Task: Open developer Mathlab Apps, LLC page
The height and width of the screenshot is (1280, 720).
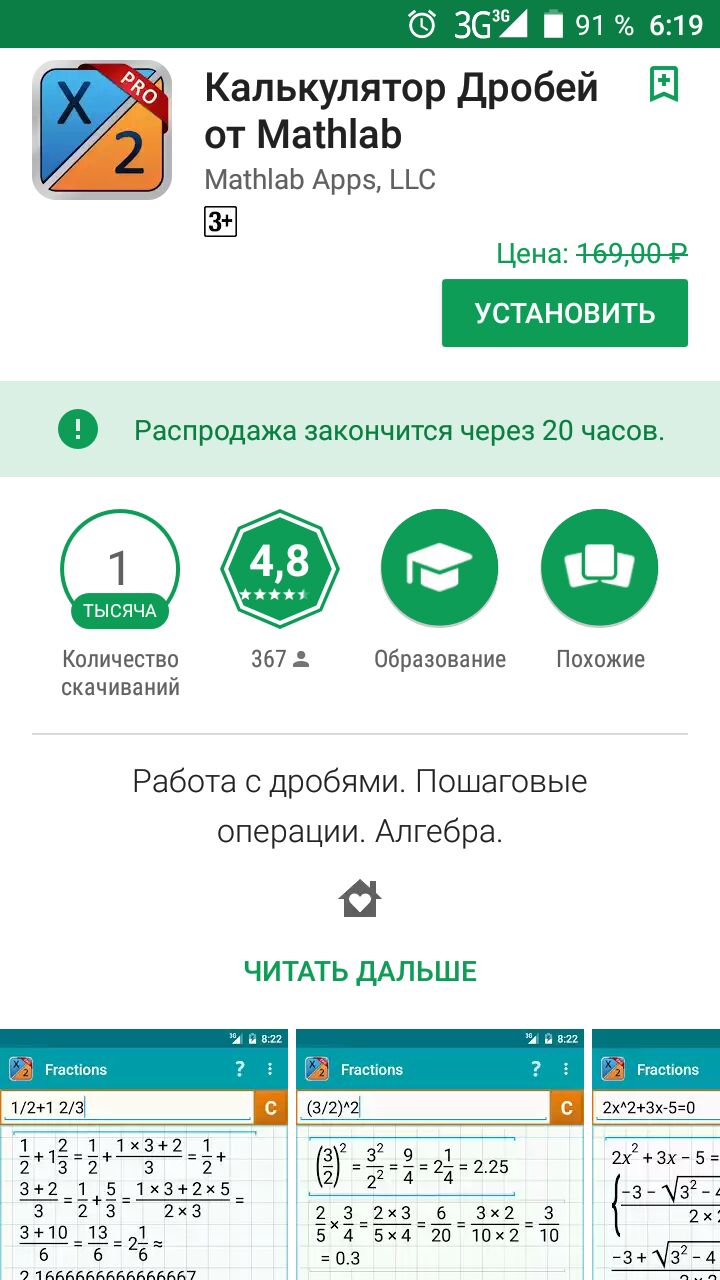Action: coord(320,180)
